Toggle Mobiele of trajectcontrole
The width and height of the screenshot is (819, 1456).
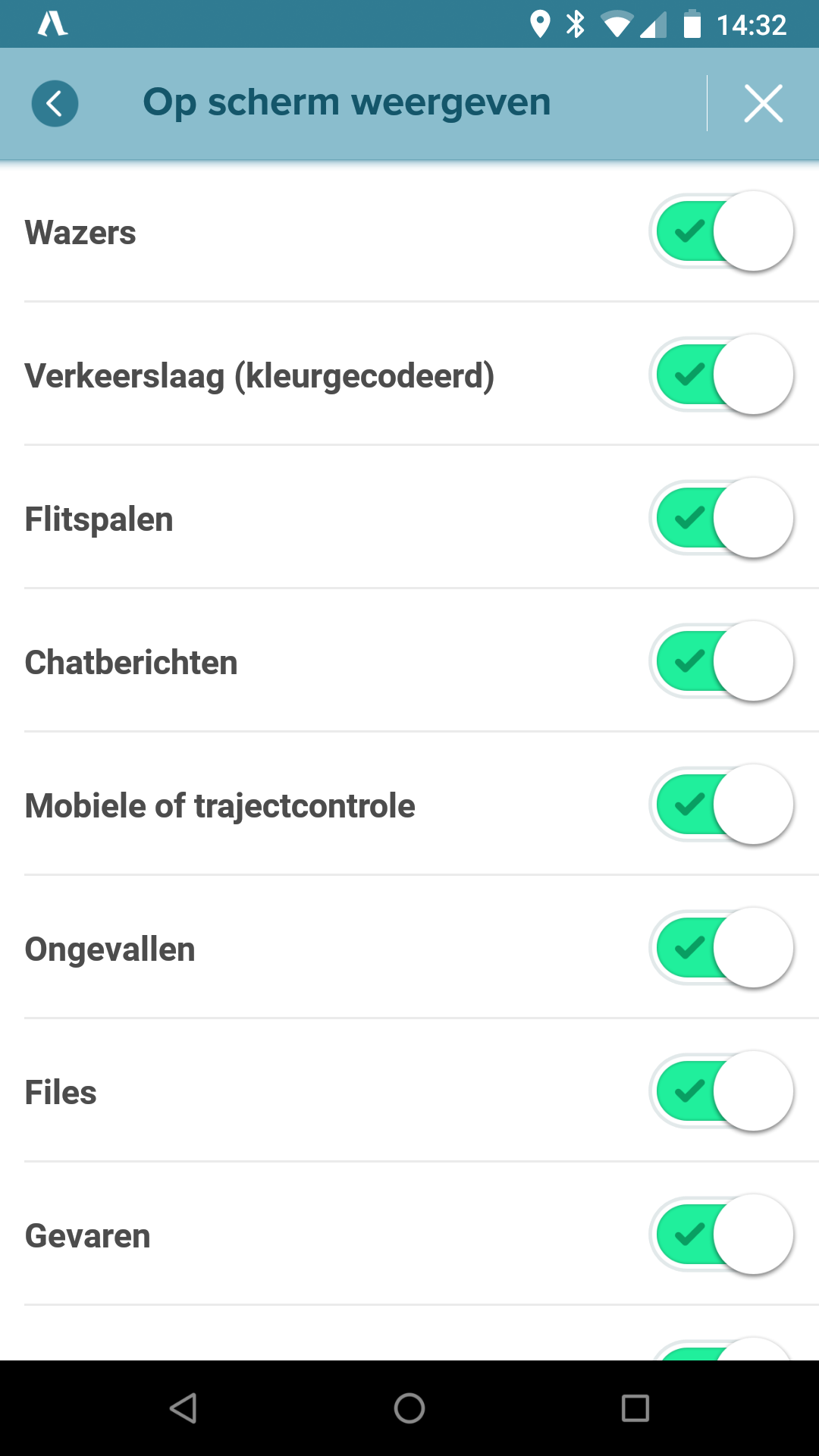pyautogui.click(x=721, y=805)
